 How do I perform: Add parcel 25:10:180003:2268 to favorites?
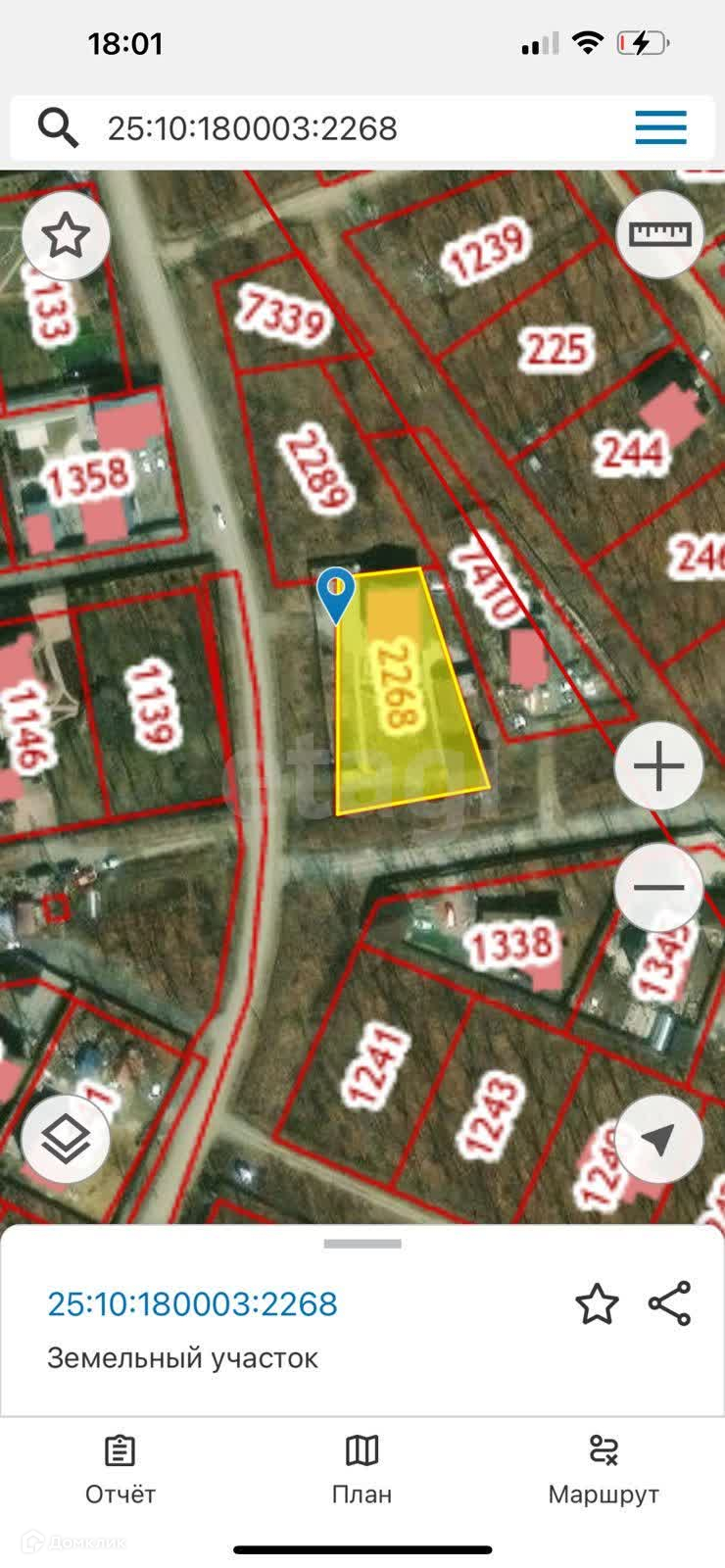(597, 1304)
